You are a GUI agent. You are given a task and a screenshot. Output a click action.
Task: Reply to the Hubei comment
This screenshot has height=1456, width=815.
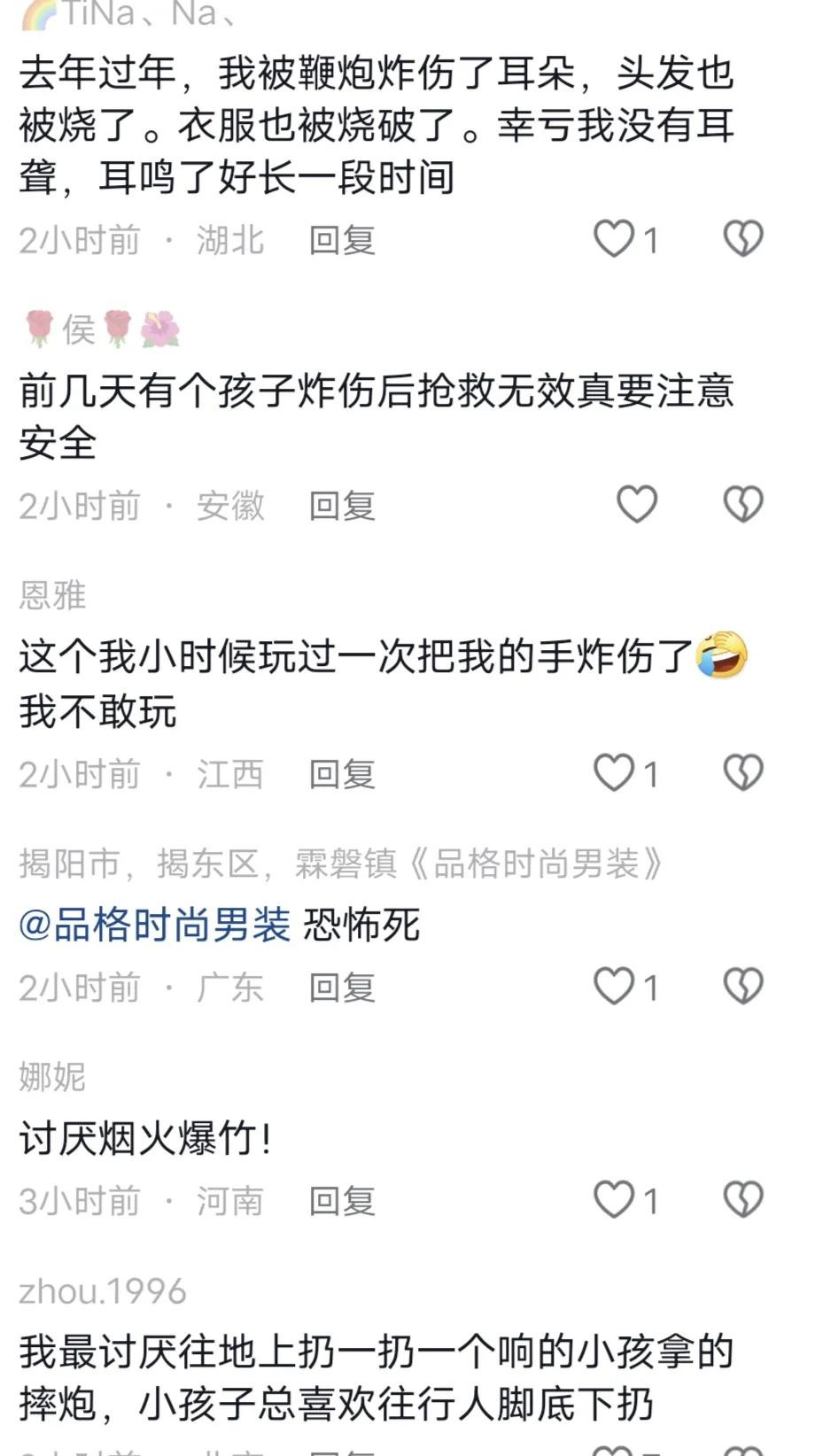[342, 240]
